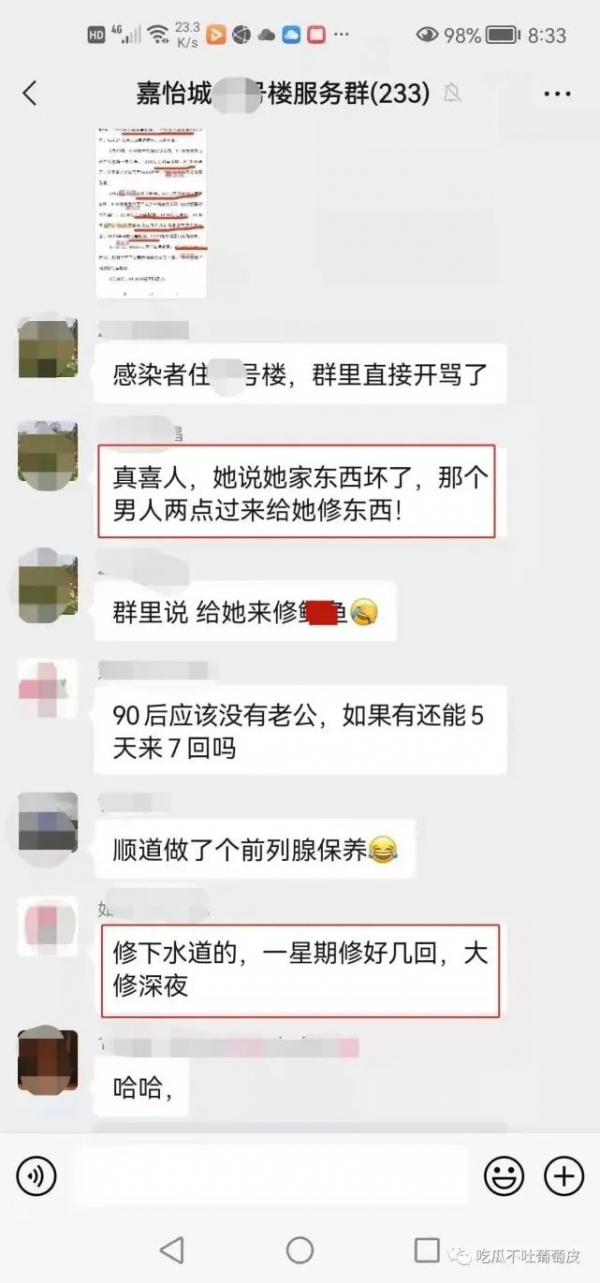Tap the system back triangle button
Screen dimensions: 600x1283
pos(172,1249)
